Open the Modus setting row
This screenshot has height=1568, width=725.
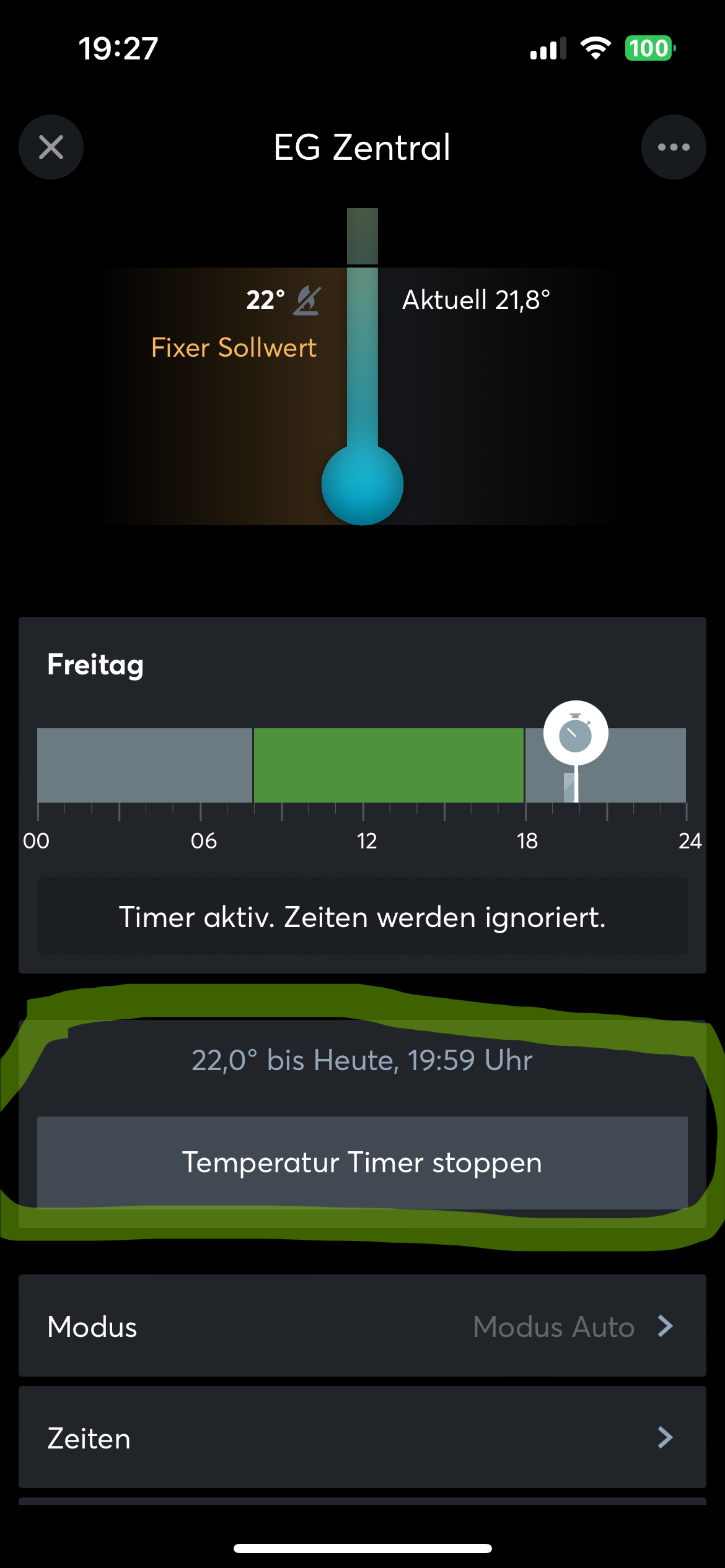tap(362, 1326)
